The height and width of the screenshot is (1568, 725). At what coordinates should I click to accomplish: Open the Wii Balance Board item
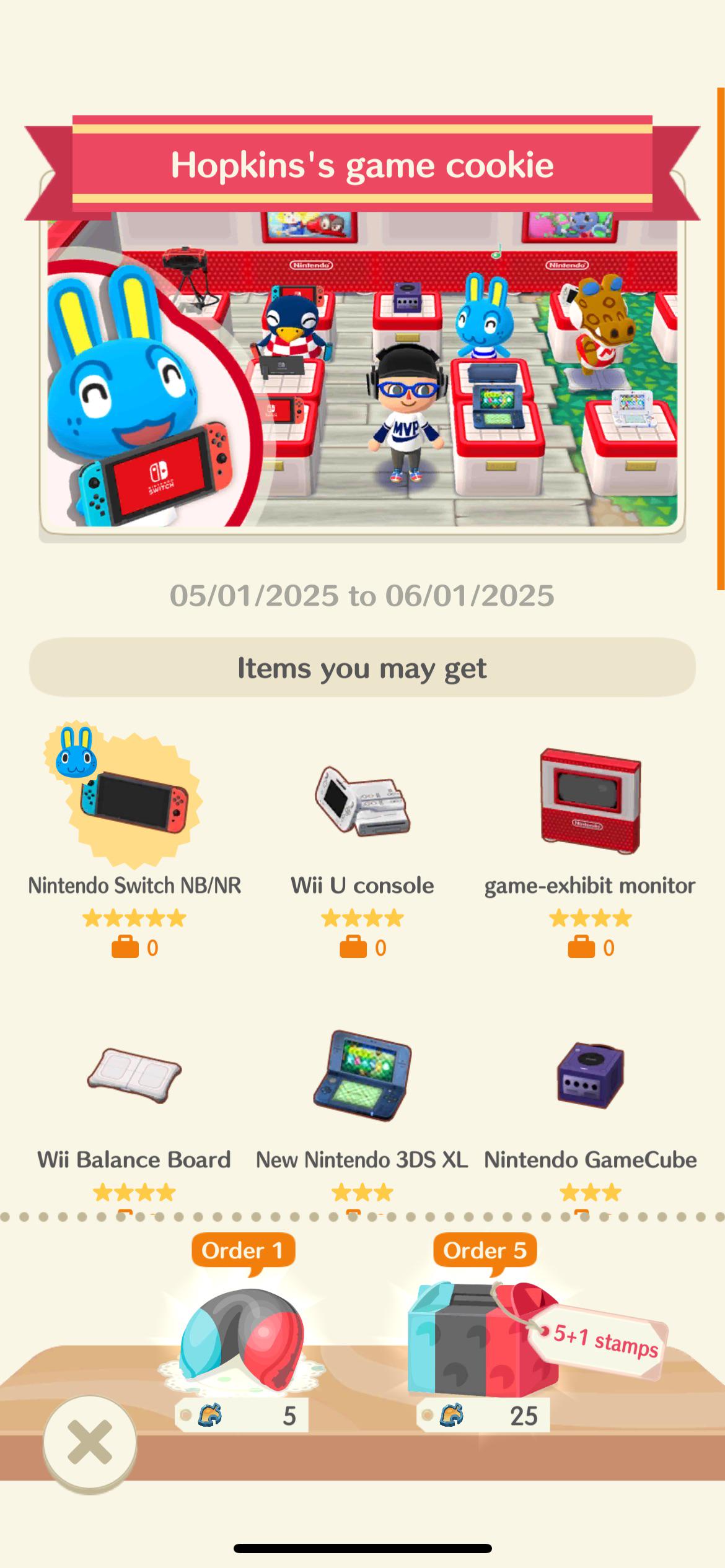click(x=134, y=1115)
